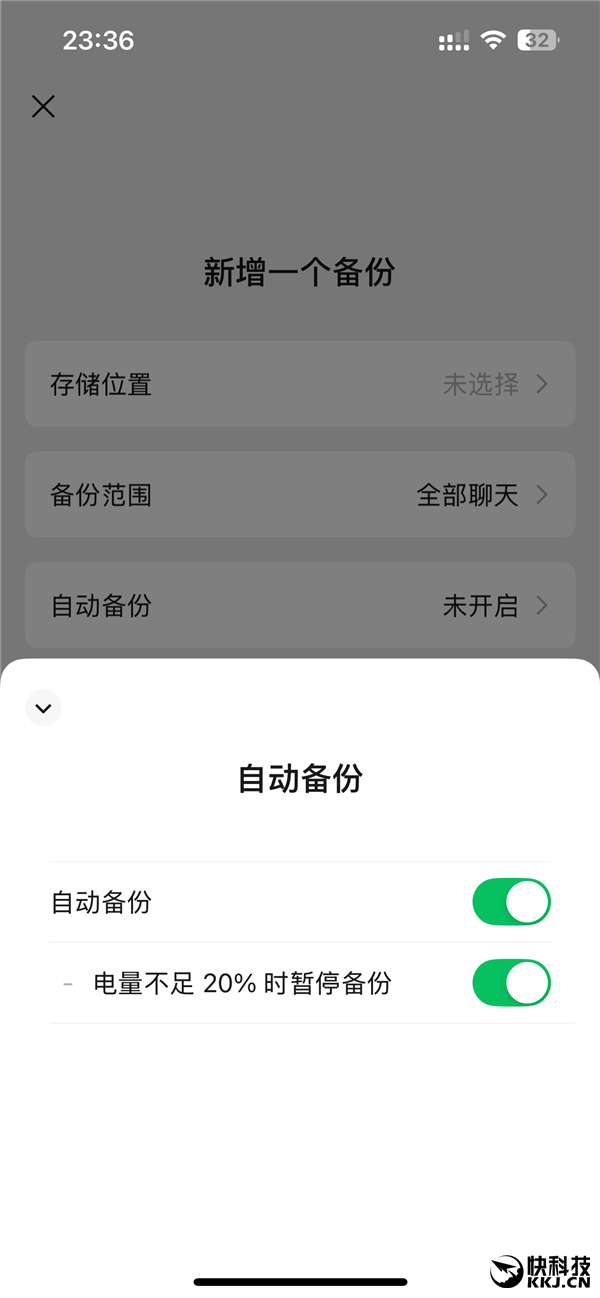The width and height of the screenshot is (600, 1298).
Task: Open the 自动备份 未开启 row
Action: pyautogui.click(x=300, y=605)
